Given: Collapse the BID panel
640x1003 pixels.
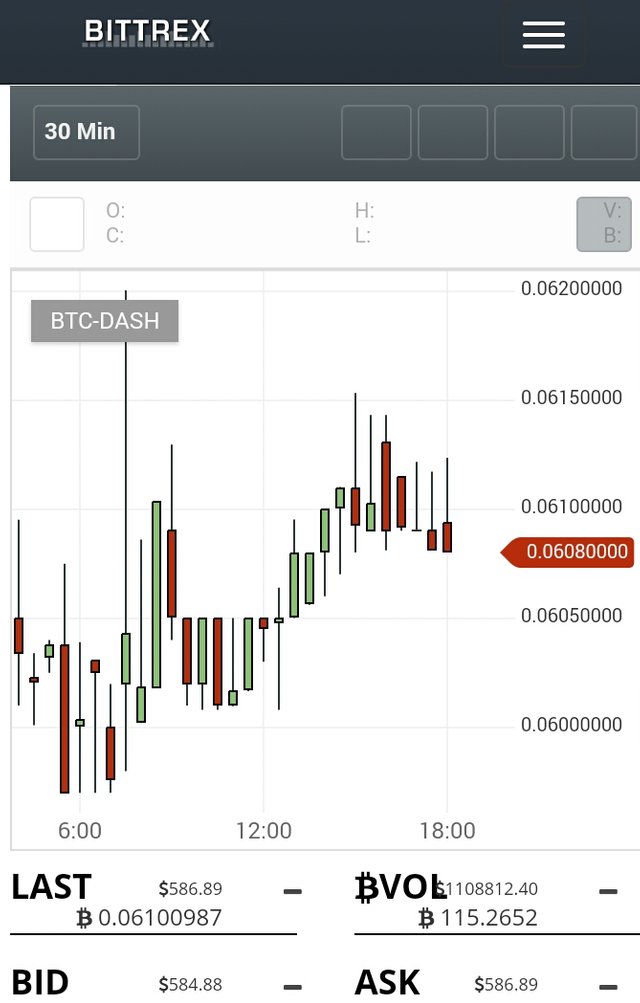Looking at the screenshot, I should tap(292, 986).
